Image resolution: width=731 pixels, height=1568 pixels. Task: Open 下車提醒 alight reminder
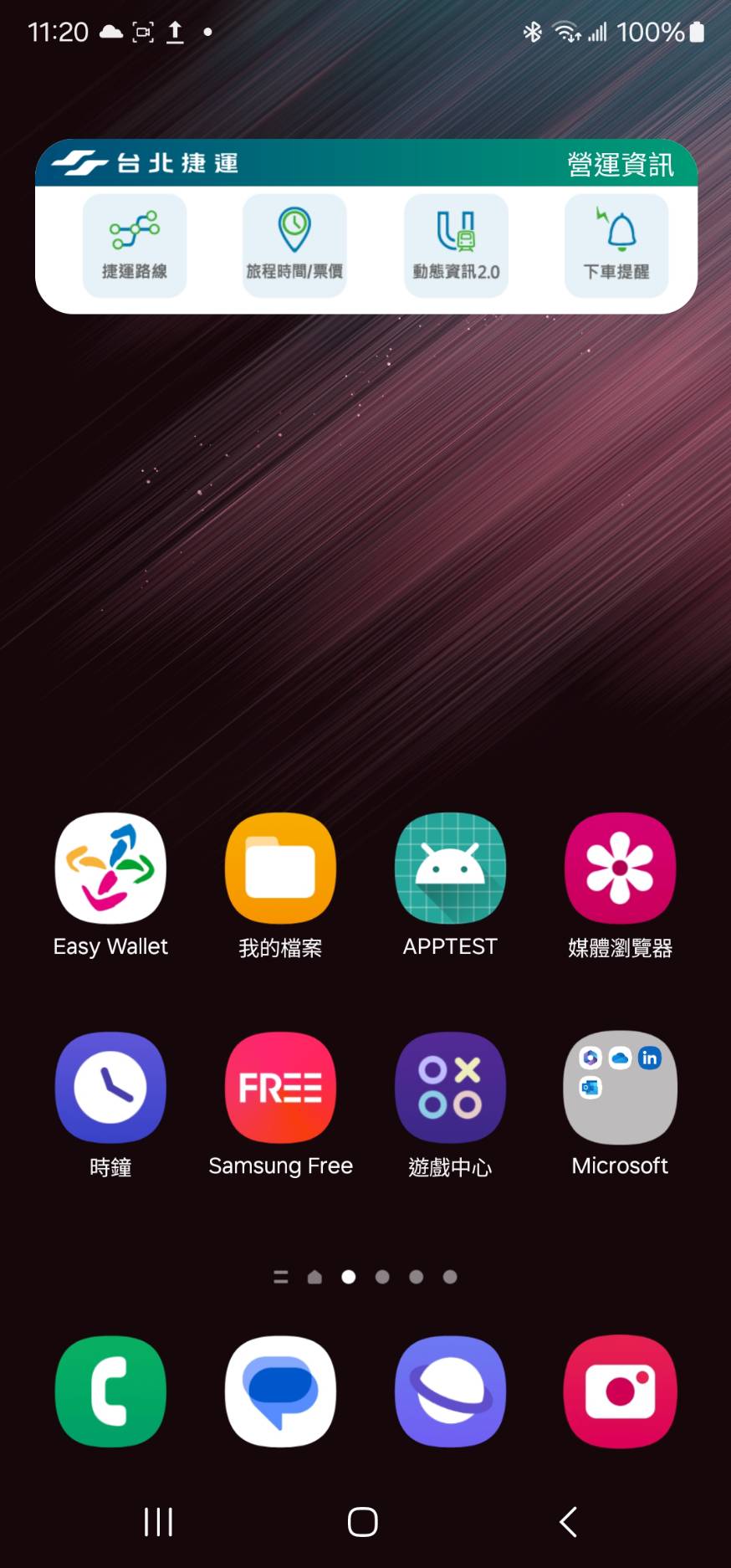click(x=616, y=245)
